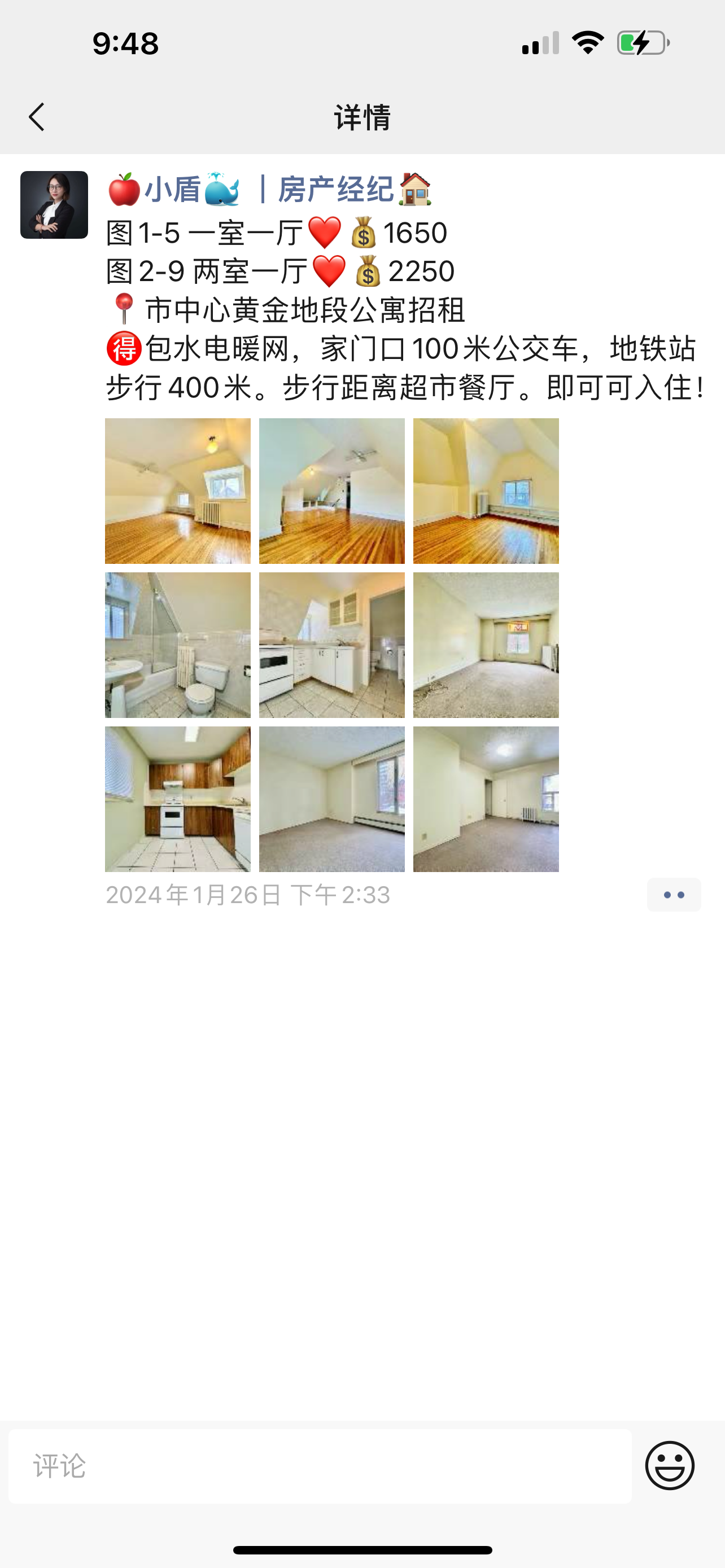Viewport: 725px width, 1568px height.
Task: Open the two-dot like and comment menu
Action: (x=674, y=895)
